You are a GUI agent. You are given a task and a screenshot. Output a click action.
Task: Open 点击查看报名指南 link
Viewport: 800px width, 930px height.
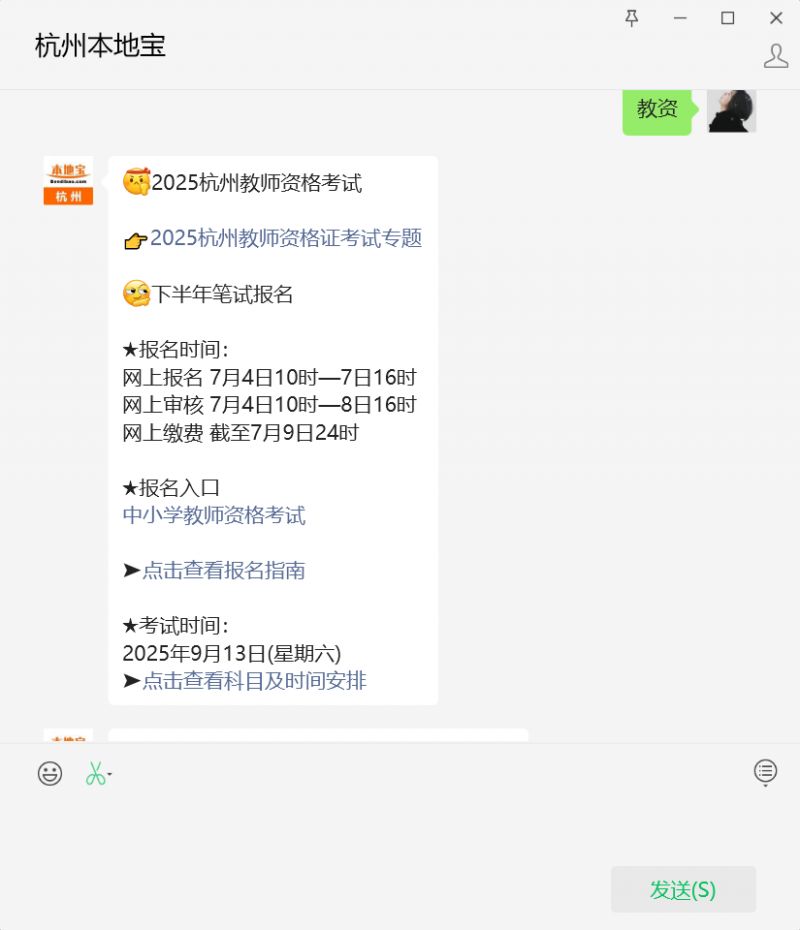point(223,570)
